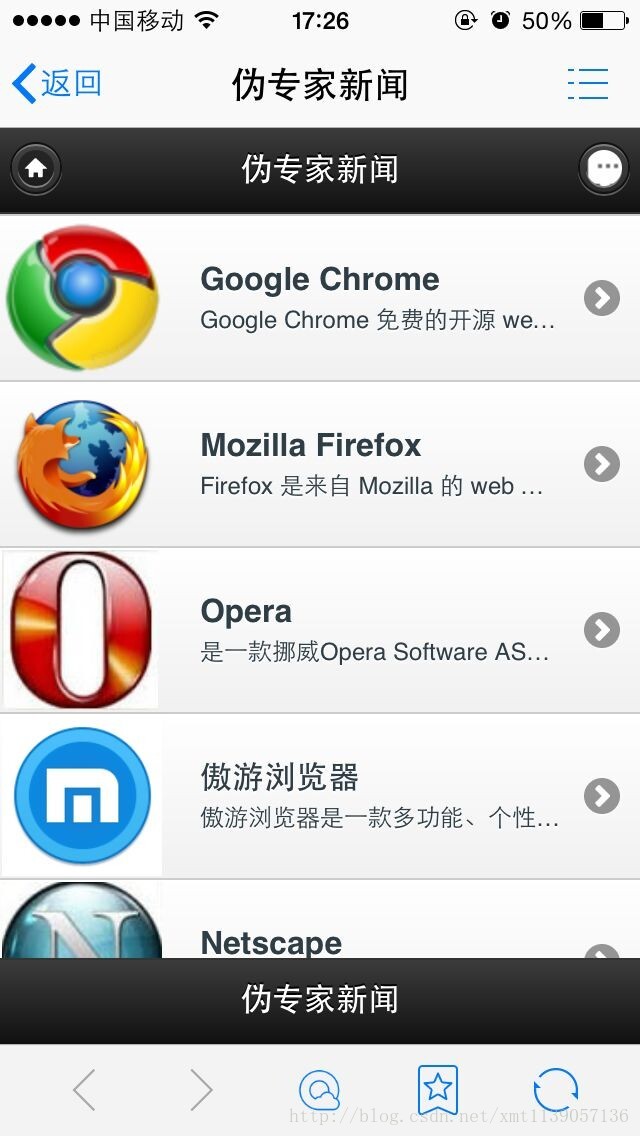640x1136 pixels.
Task: Open the 傲游浏览器 list row
Action: pyautogui.click(x=320, y=796)
